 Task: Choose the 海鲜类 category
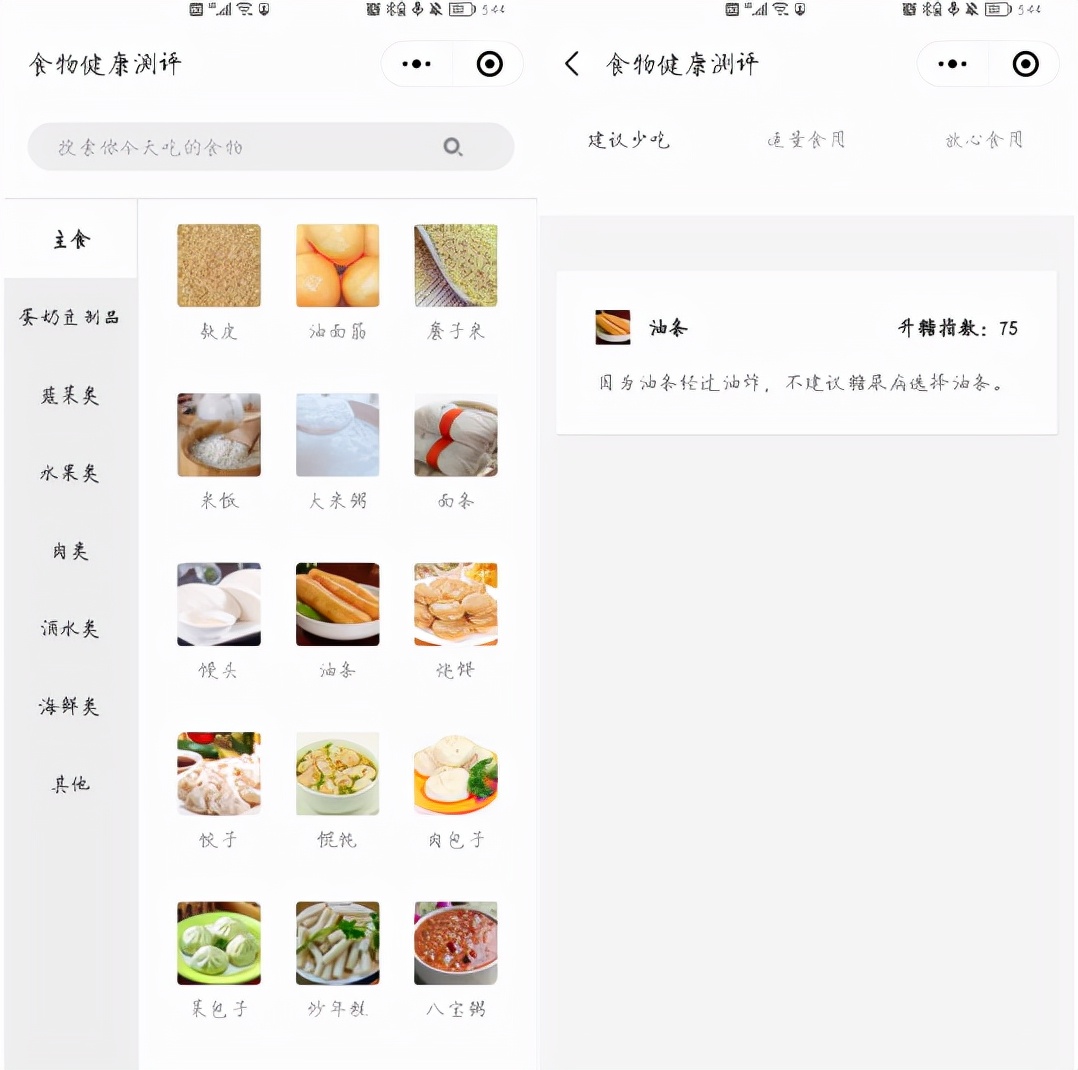(x=70, y=706)
